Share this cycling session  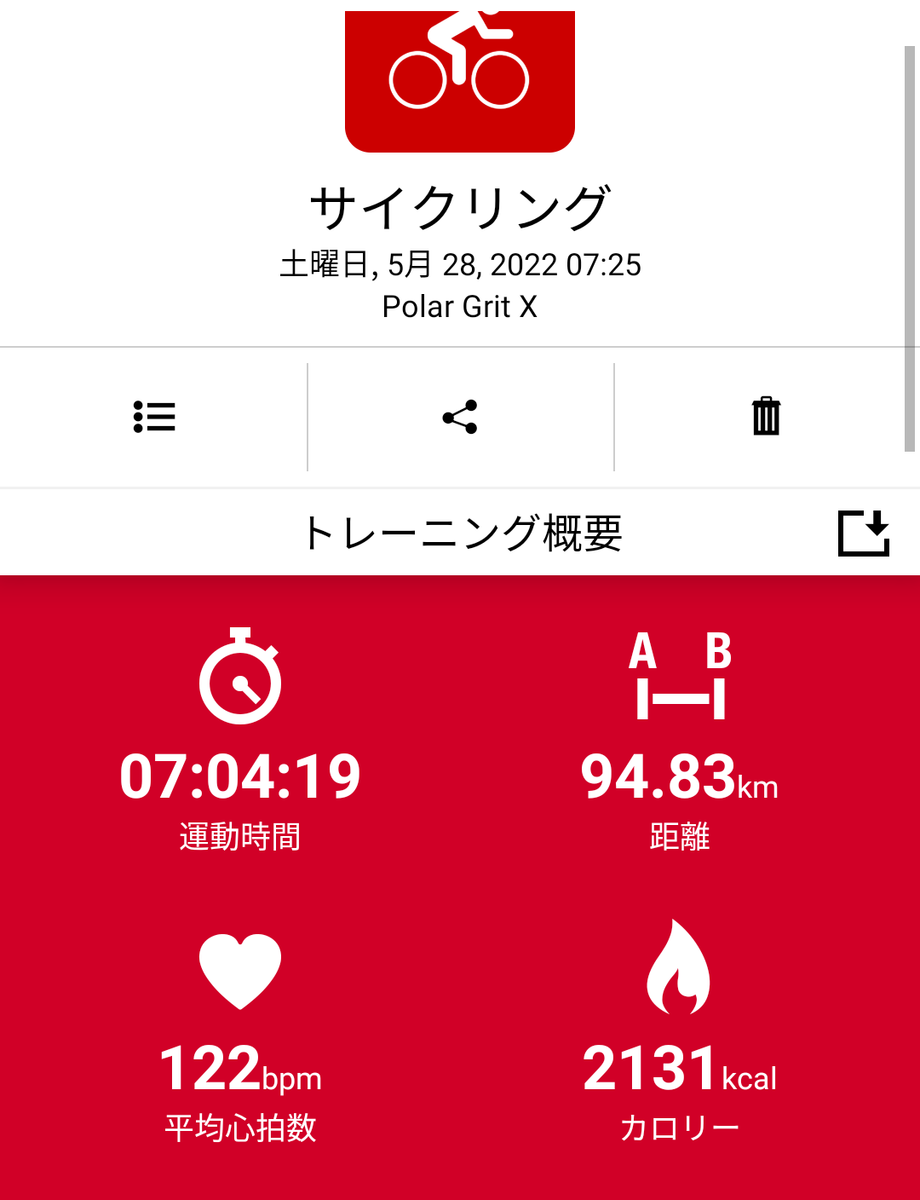460,417
